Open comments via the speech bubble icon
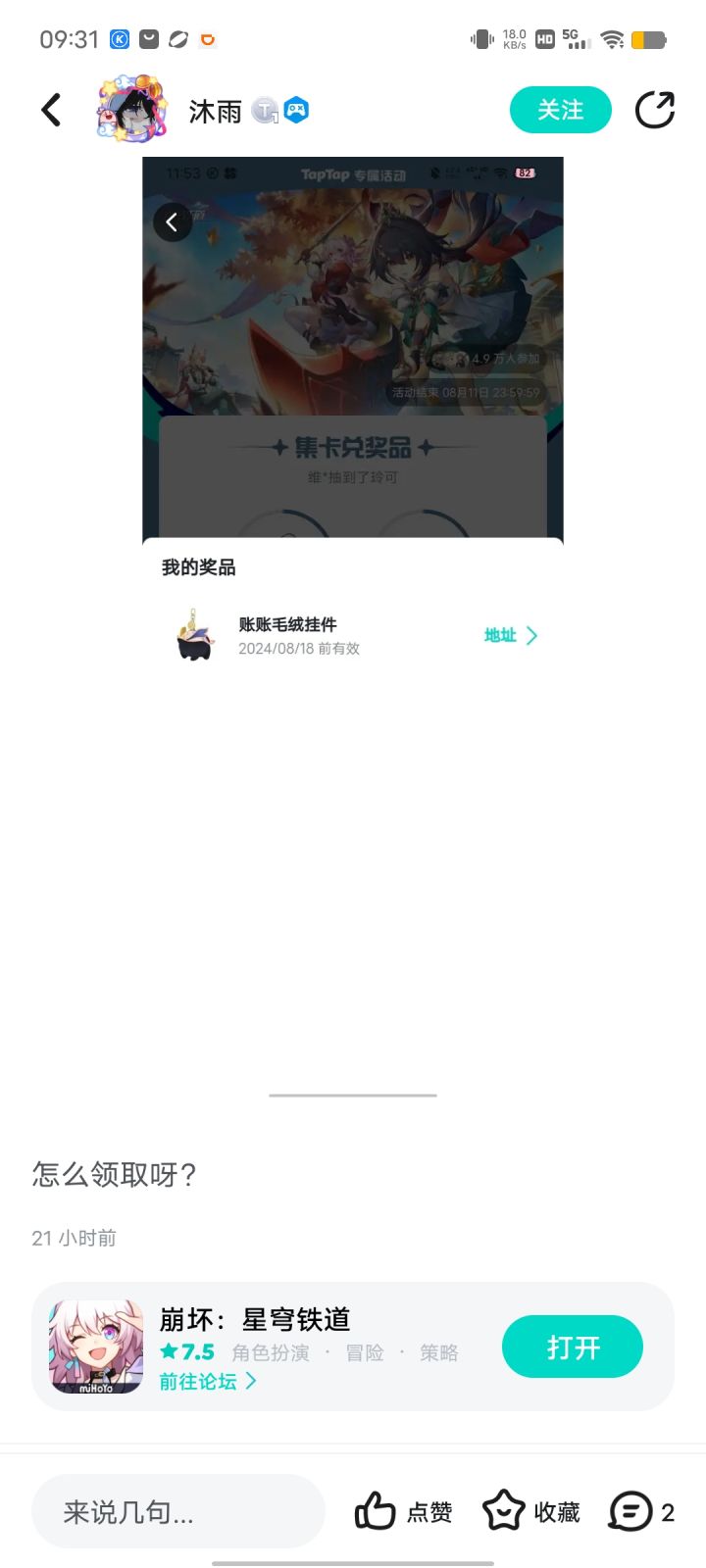 pos(632,1512)
